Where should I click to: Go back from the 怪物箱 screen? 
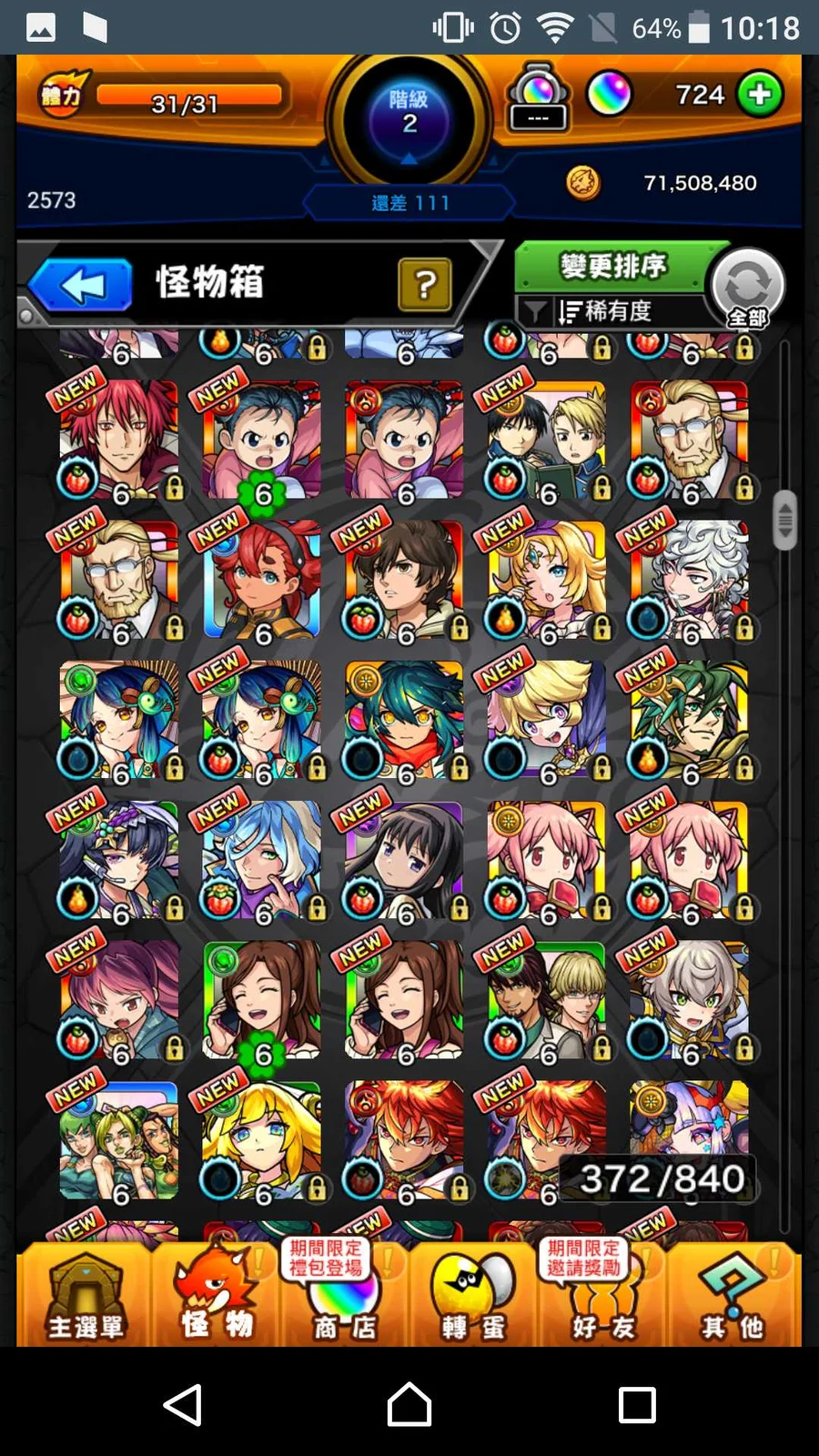click(x=82, y=286)
